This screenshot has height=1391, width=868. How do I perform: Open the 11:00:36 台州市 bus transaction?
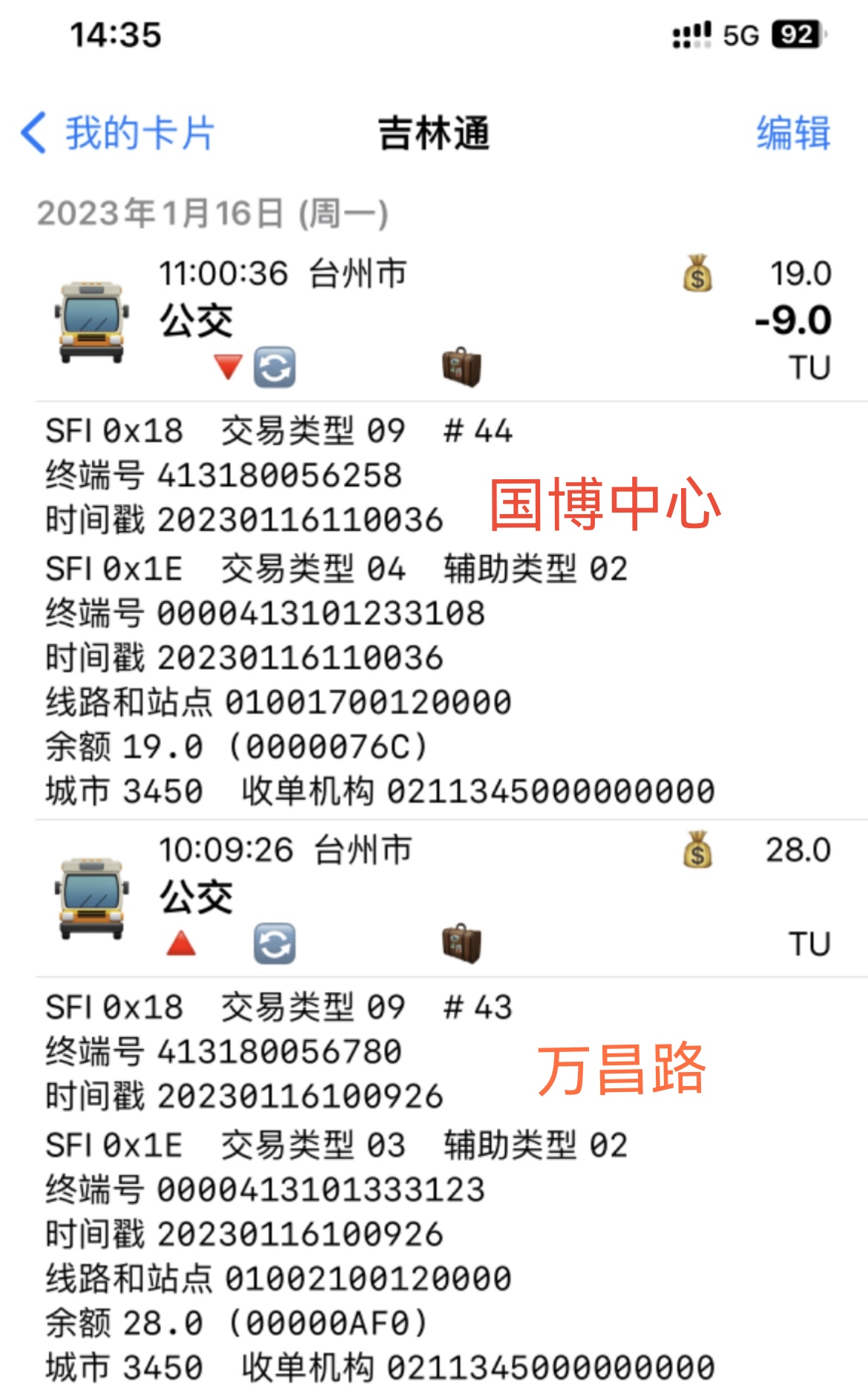[x=433, y=320]
